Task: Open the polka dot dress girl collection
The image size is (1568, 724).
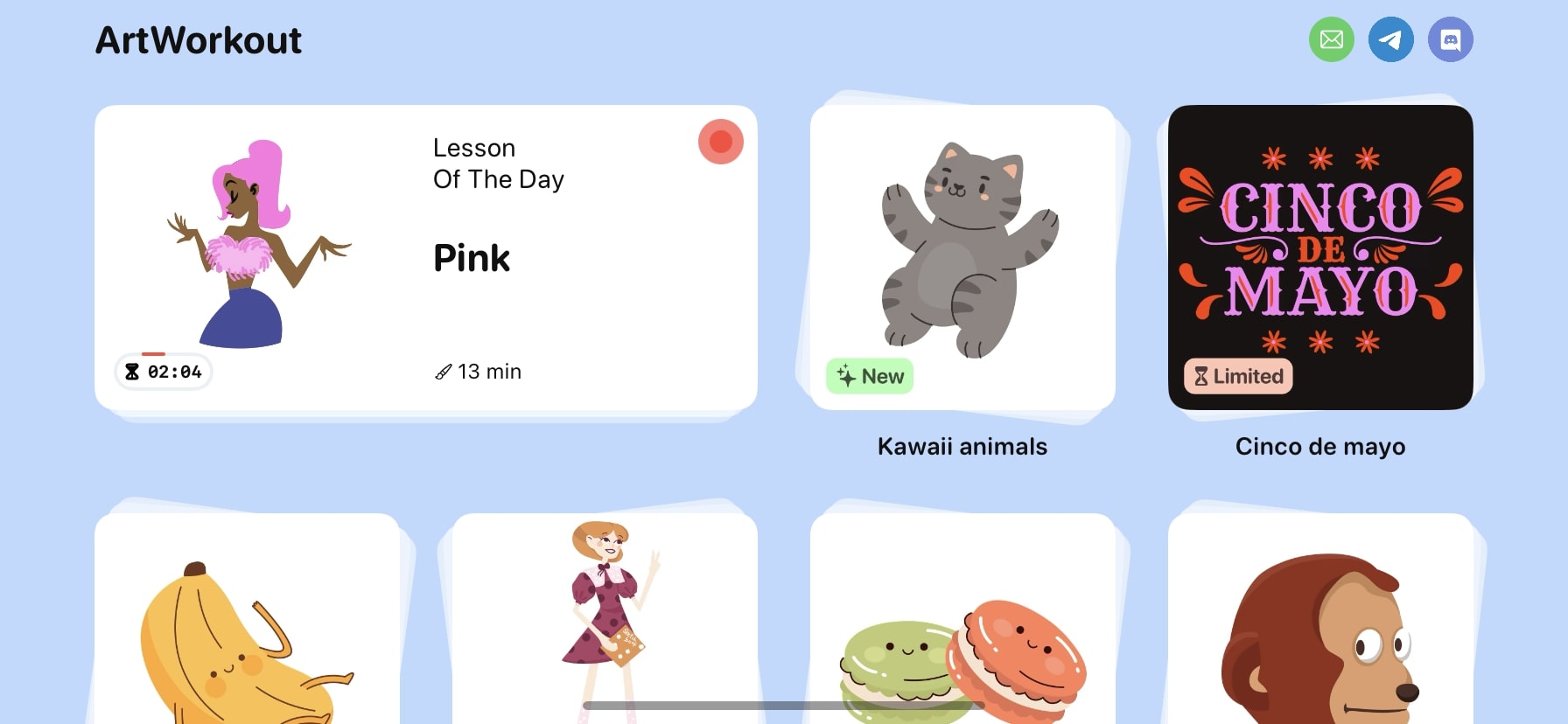Action: [x=604, y=621]
